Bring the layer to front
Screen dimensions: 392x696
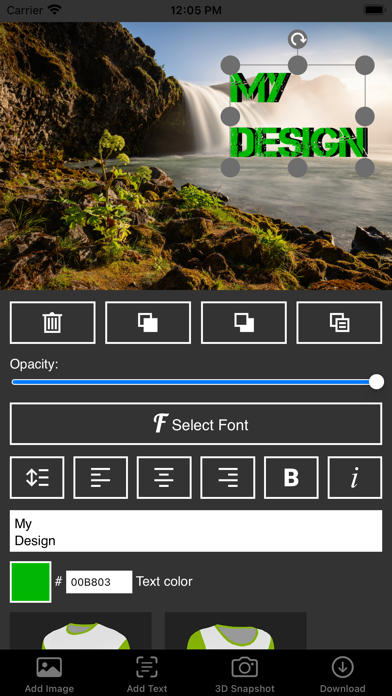click(x=148, y=322)
